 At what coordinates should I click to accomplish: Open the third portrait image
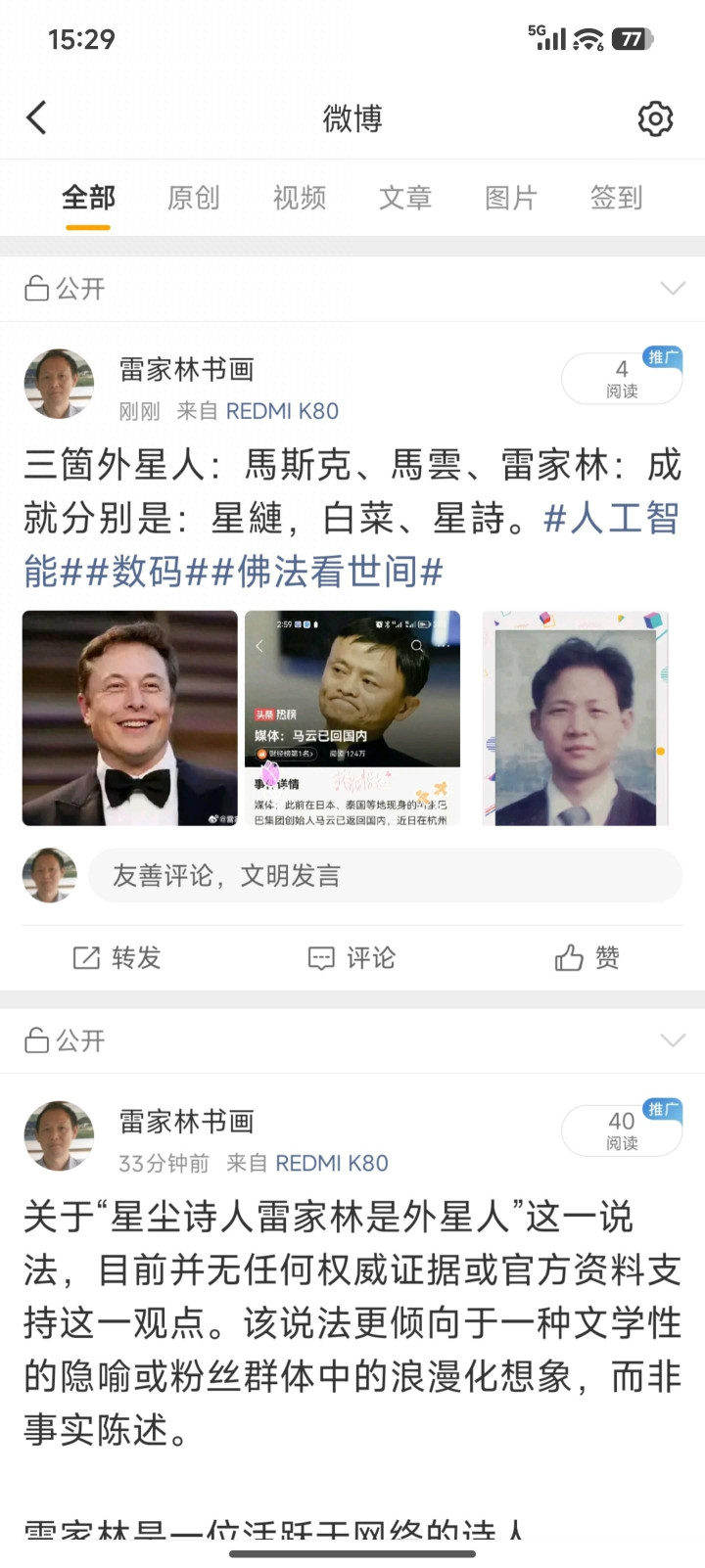575,718
